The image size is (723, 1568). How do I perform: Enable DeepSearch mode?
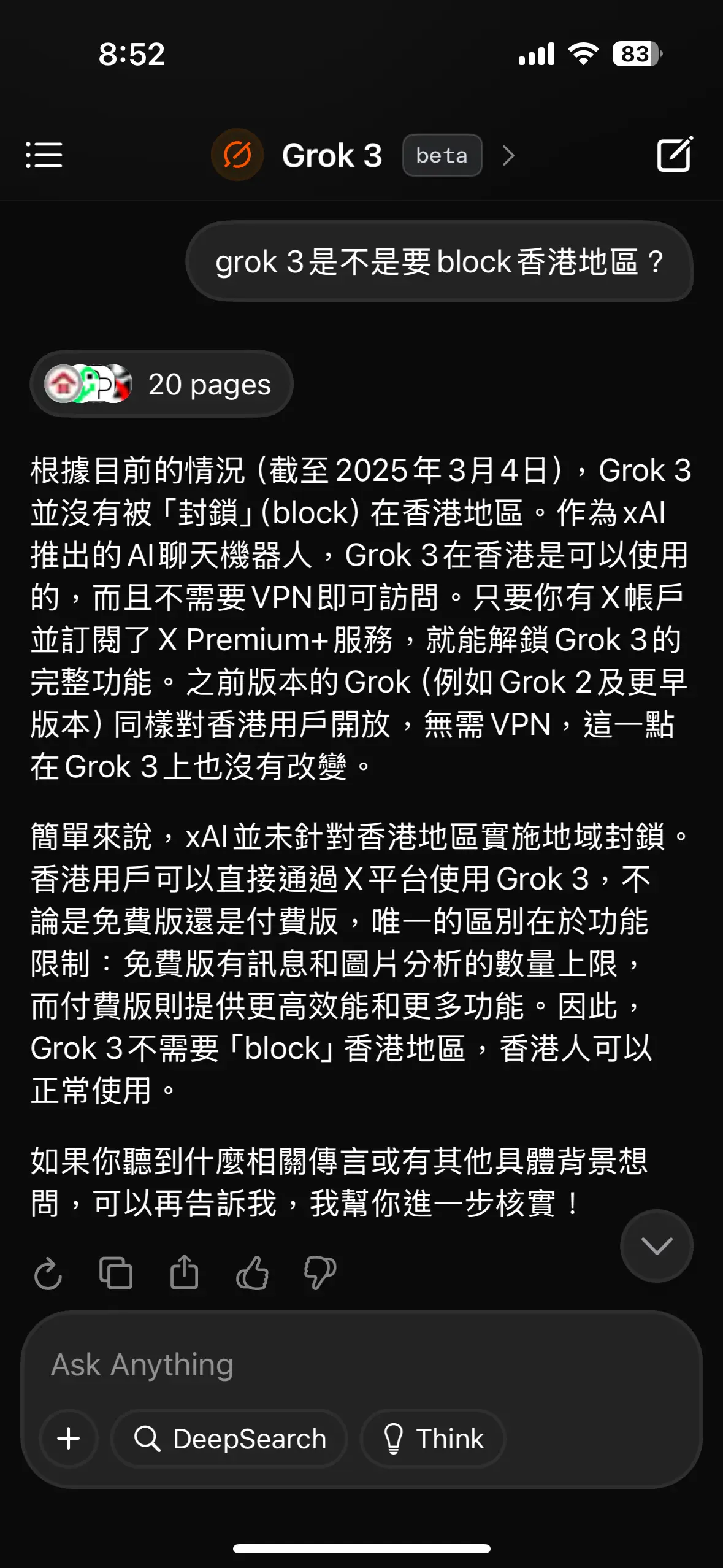229,1439
